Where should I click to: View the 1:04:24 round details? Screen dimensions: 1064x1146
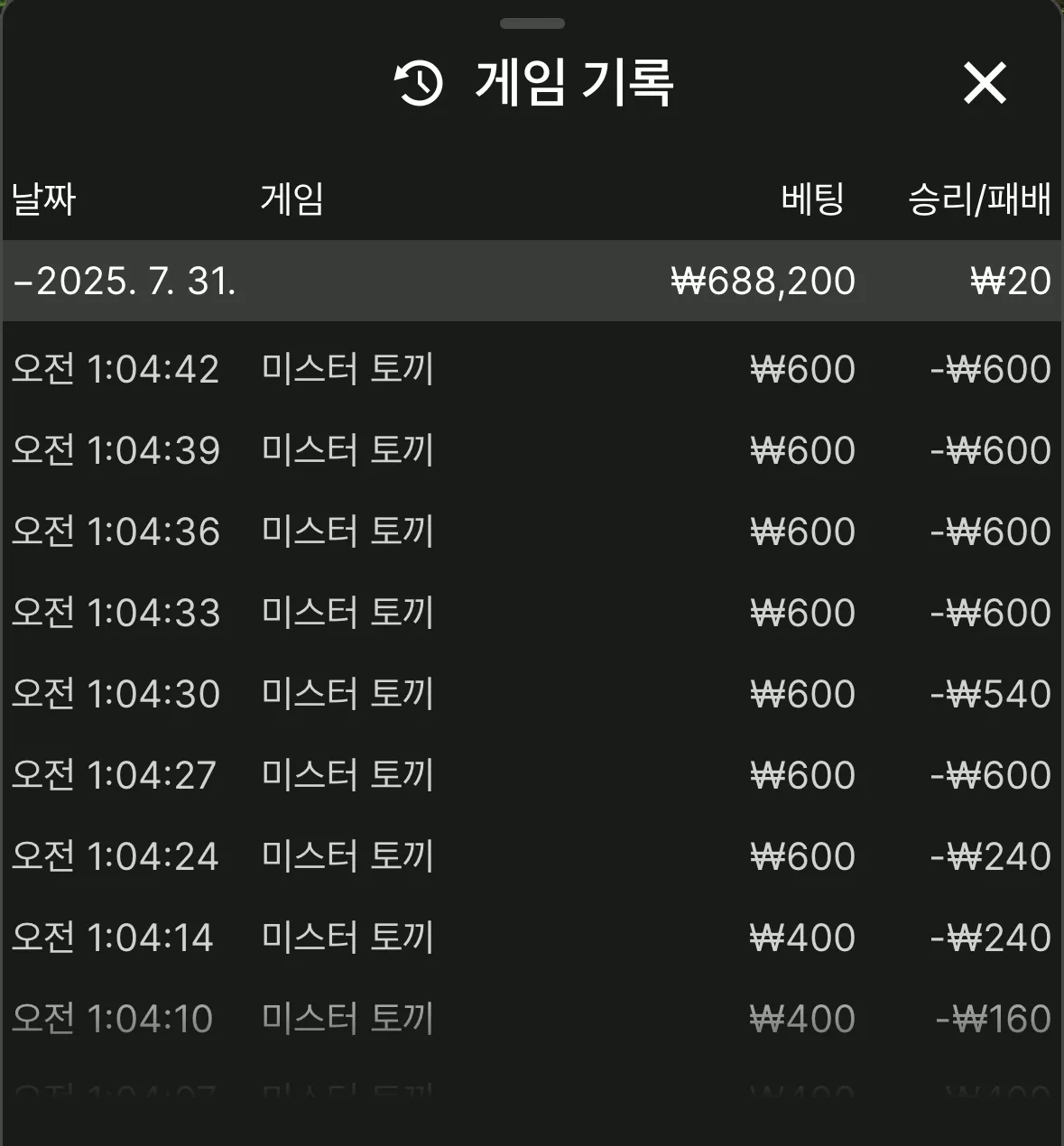[532, 856]
